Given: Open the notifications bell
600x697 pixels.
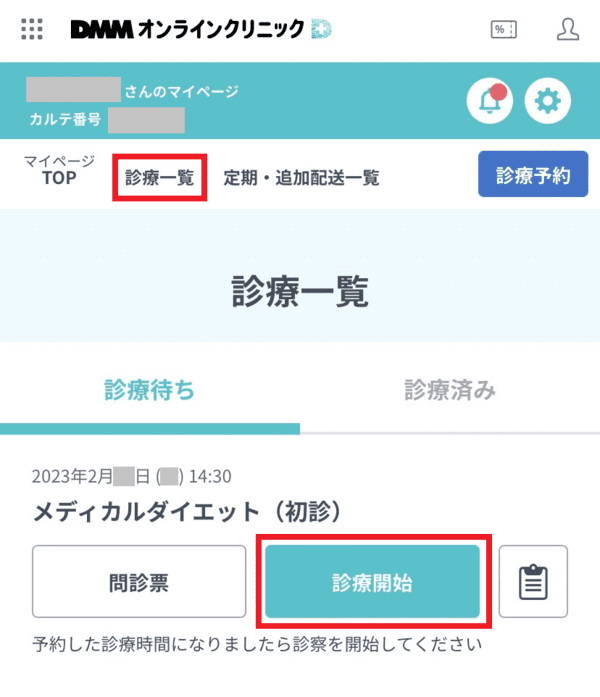Looking at the screenshot, I should tap(490, 100).
